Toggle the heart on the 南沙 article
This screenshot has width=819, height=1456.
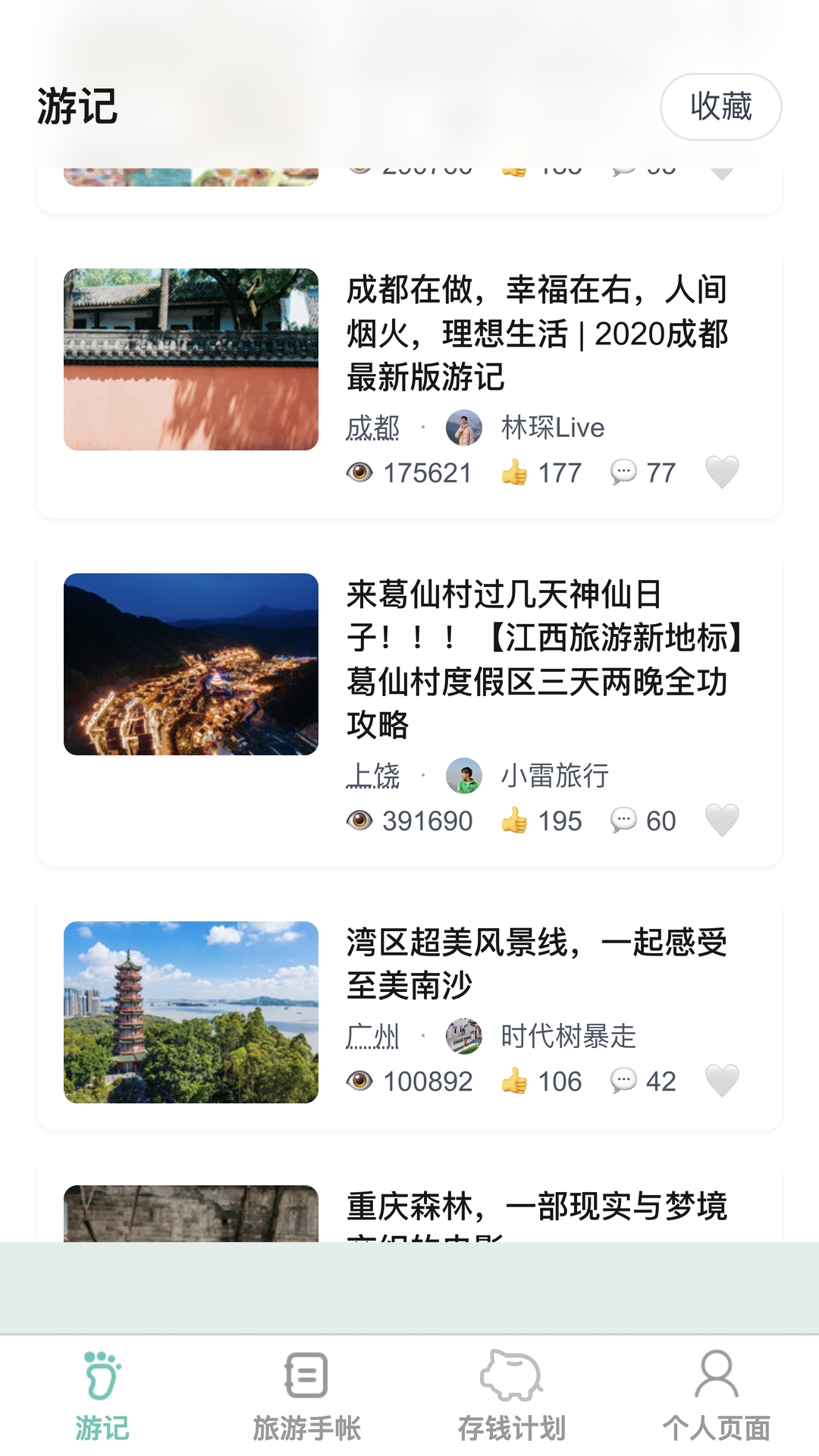[724, 1082]
